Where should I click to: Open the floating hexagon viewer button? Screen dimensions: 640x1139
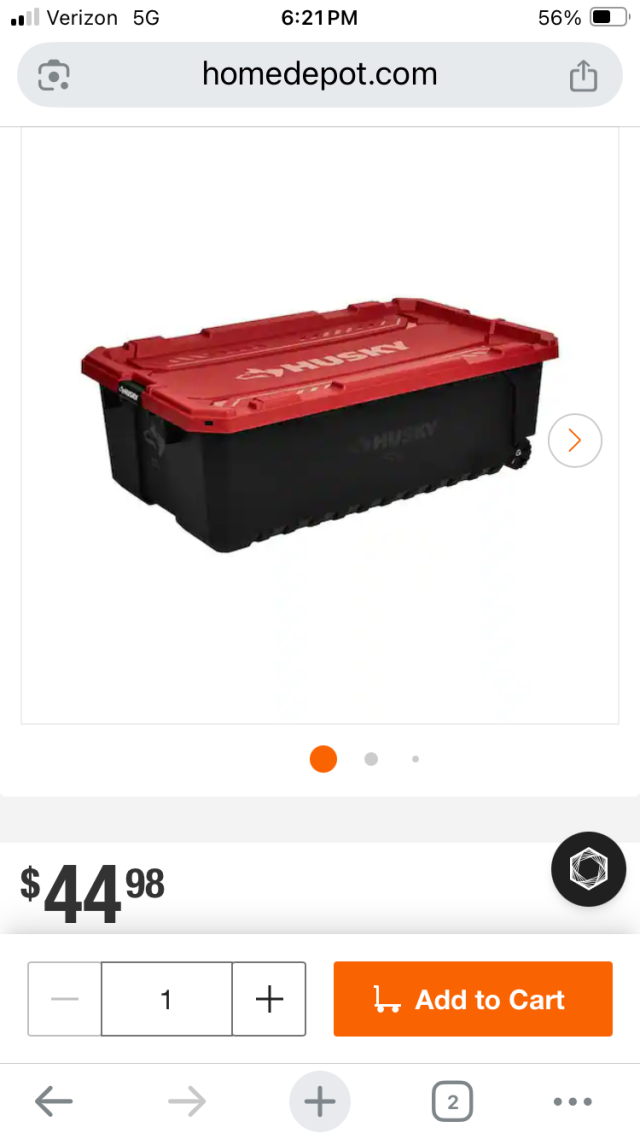click(x=588, y=869)
